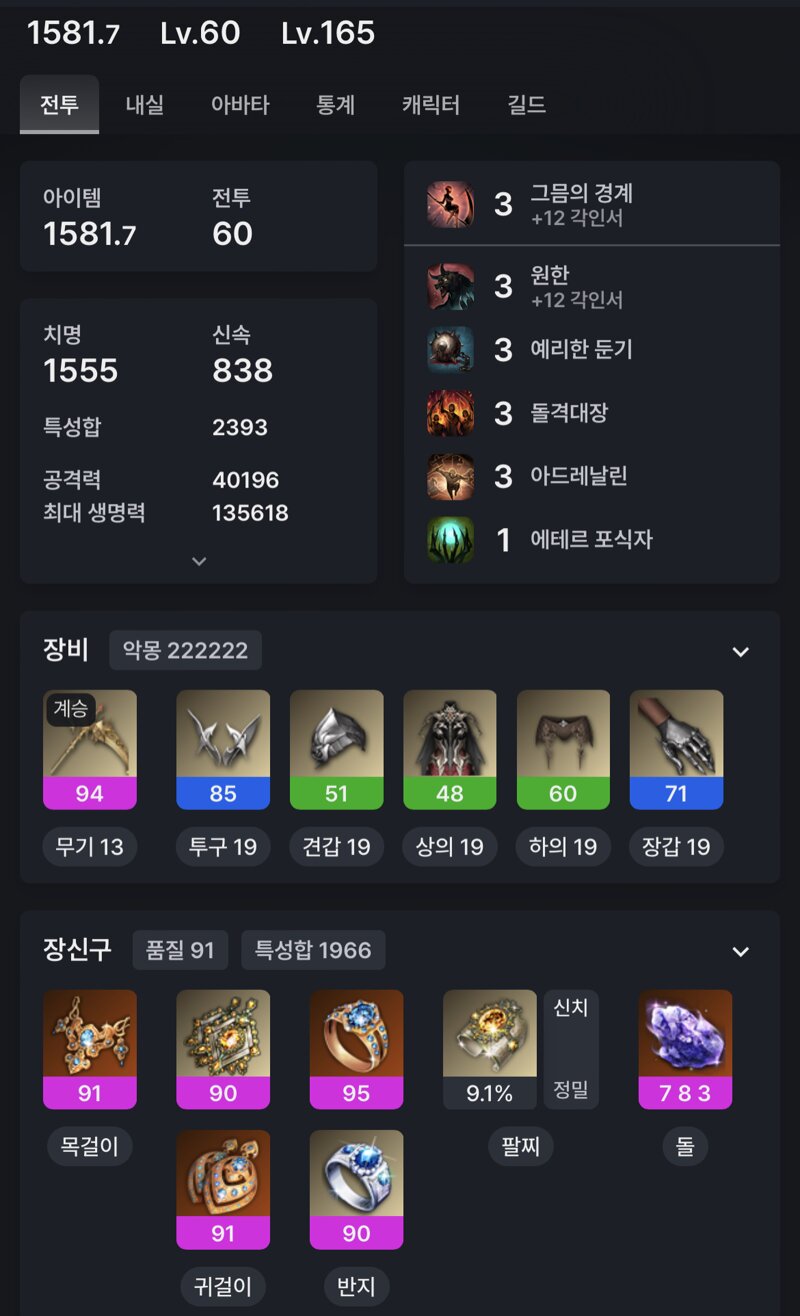Select the 전투 tab
800x1316 pixels.
tap(59, 105)
